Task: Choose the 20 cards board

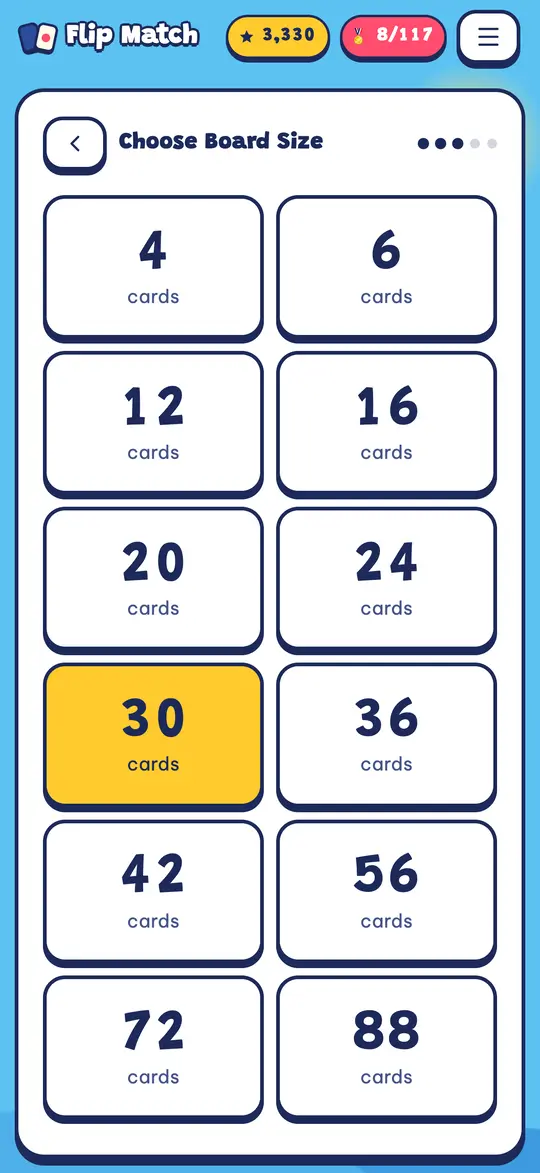Action: click(153, 579)
